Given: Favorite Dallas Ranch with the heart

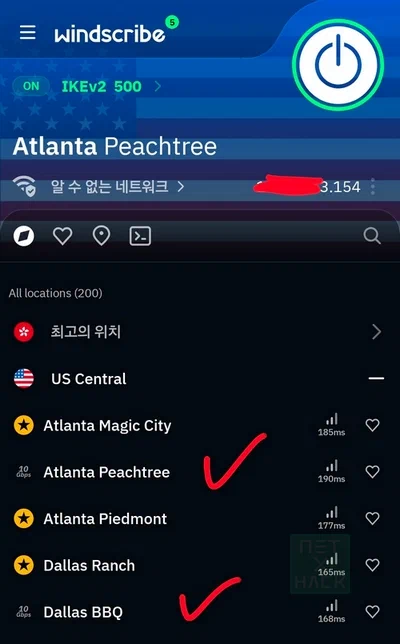Looking at the screenshot, I should pos(372,565).
